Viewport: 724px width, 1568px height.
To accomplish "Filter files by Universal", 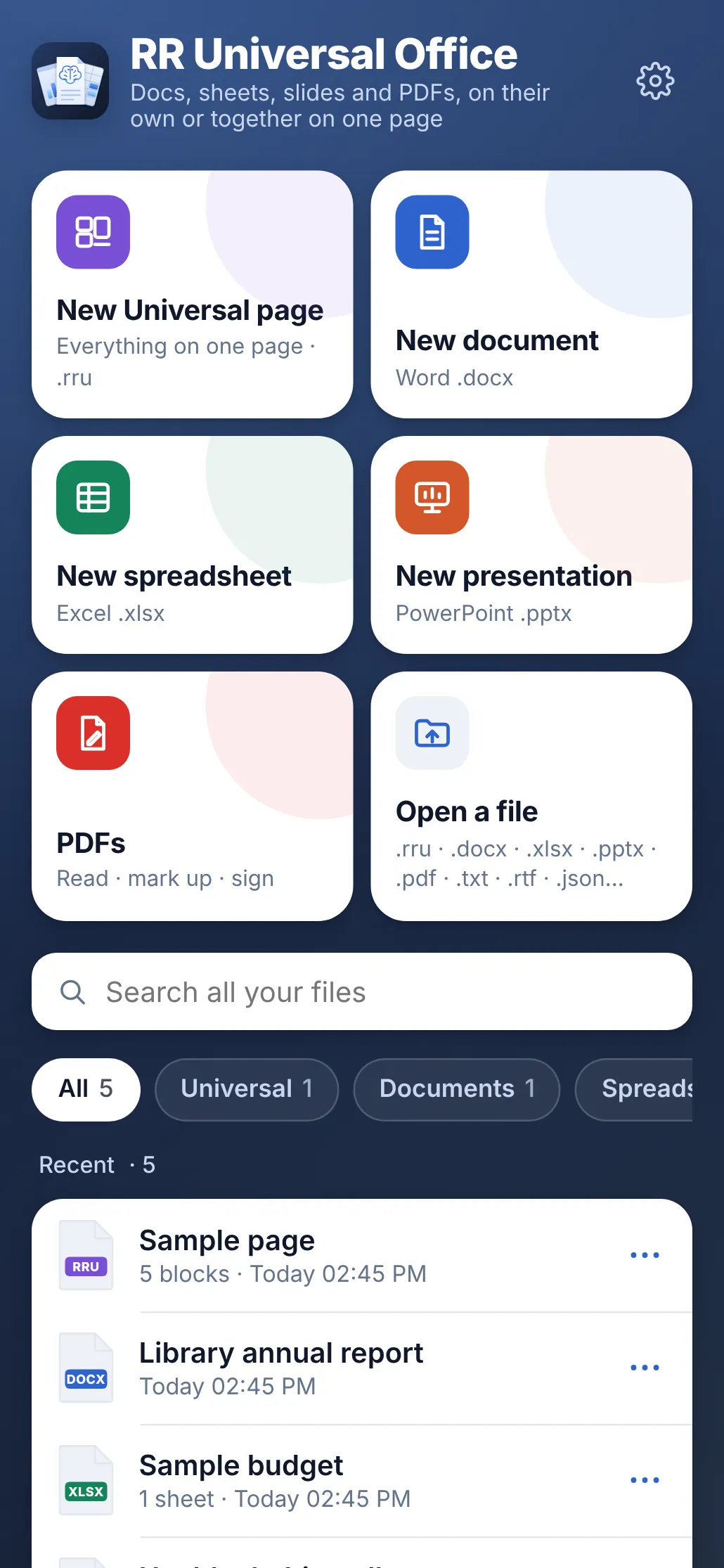I will pyautogui.click(x=247, y=1089).
